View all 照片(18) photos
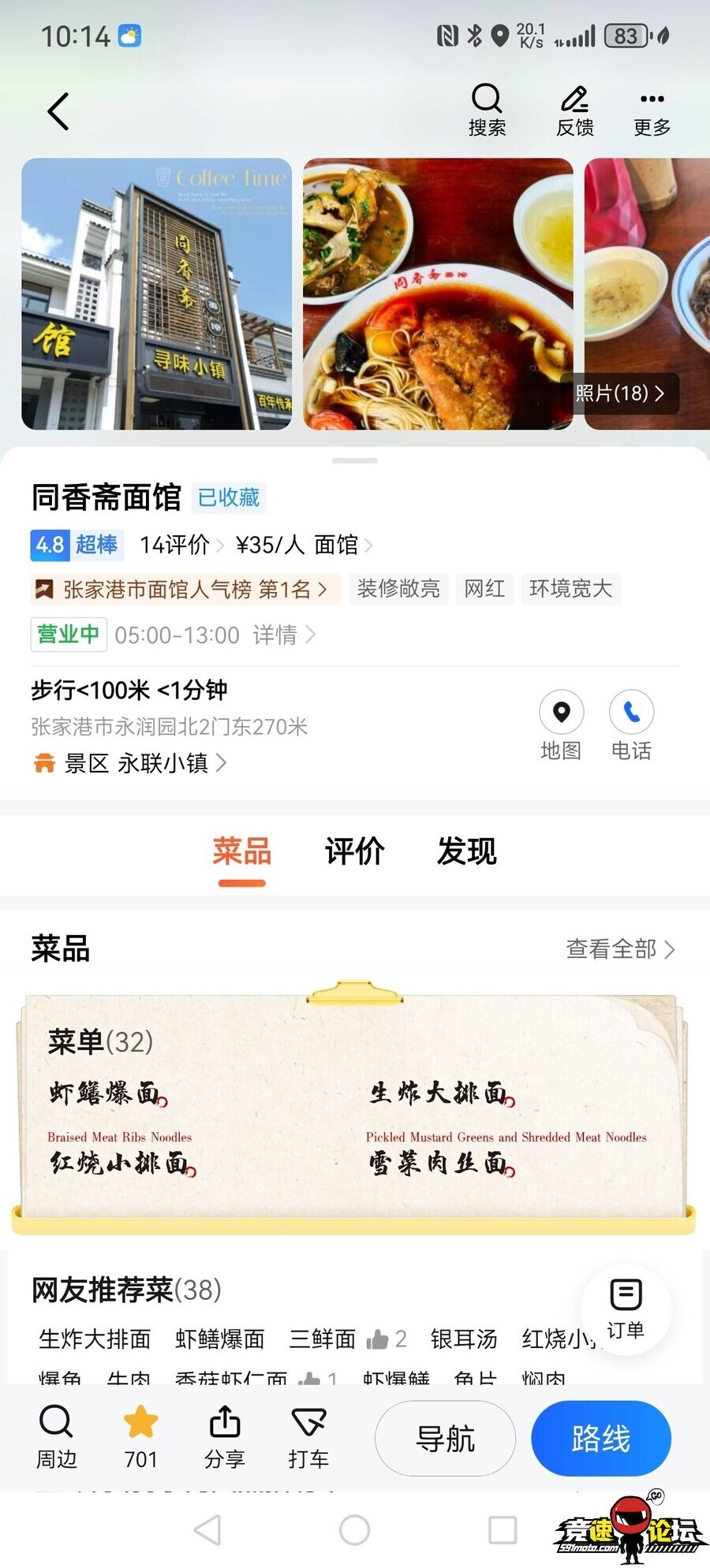The width and height of the screenshot is (710, 1568). coord(619,393)
